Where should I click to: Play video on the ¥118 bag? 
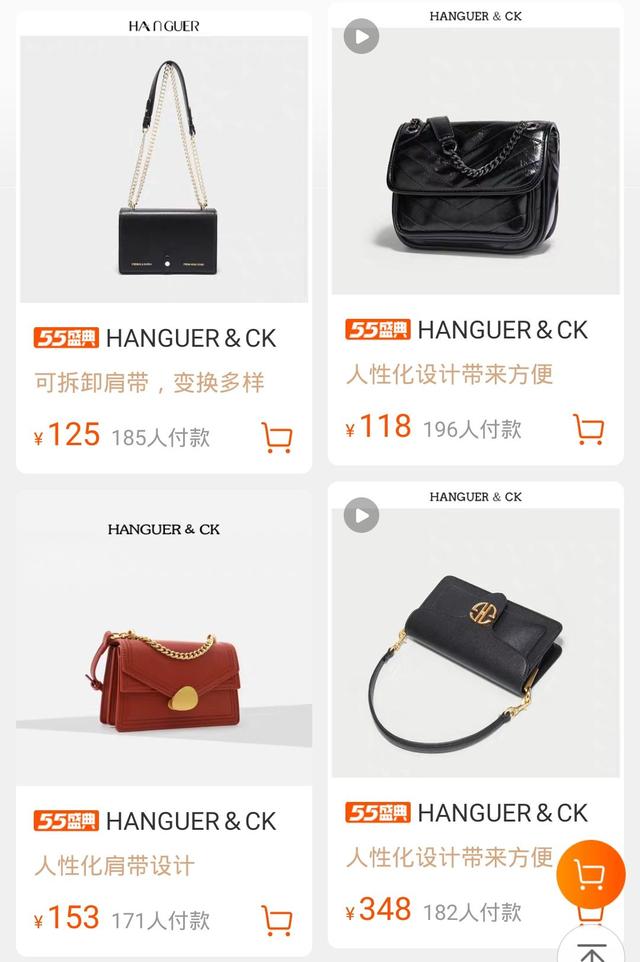click(x=361, y=37)
